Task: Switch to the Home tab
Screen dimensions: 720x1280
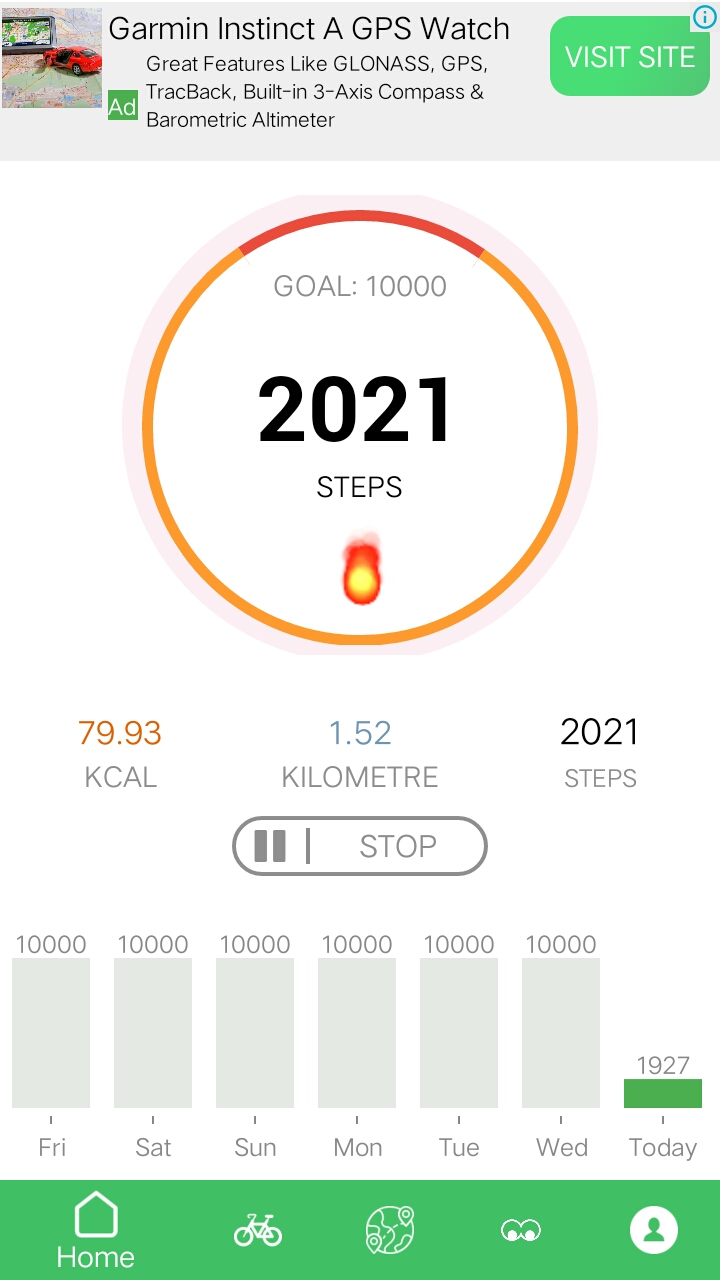Action: [x=96, y=1231]
